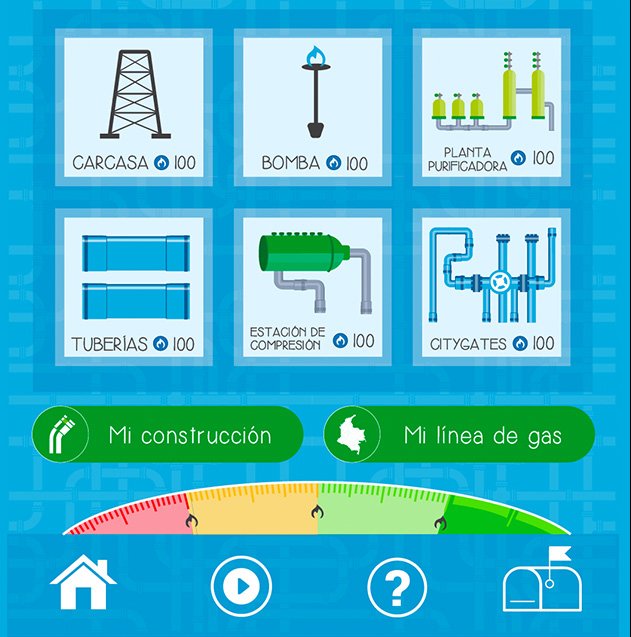Tap the Mi construcción button

[167, 436]
